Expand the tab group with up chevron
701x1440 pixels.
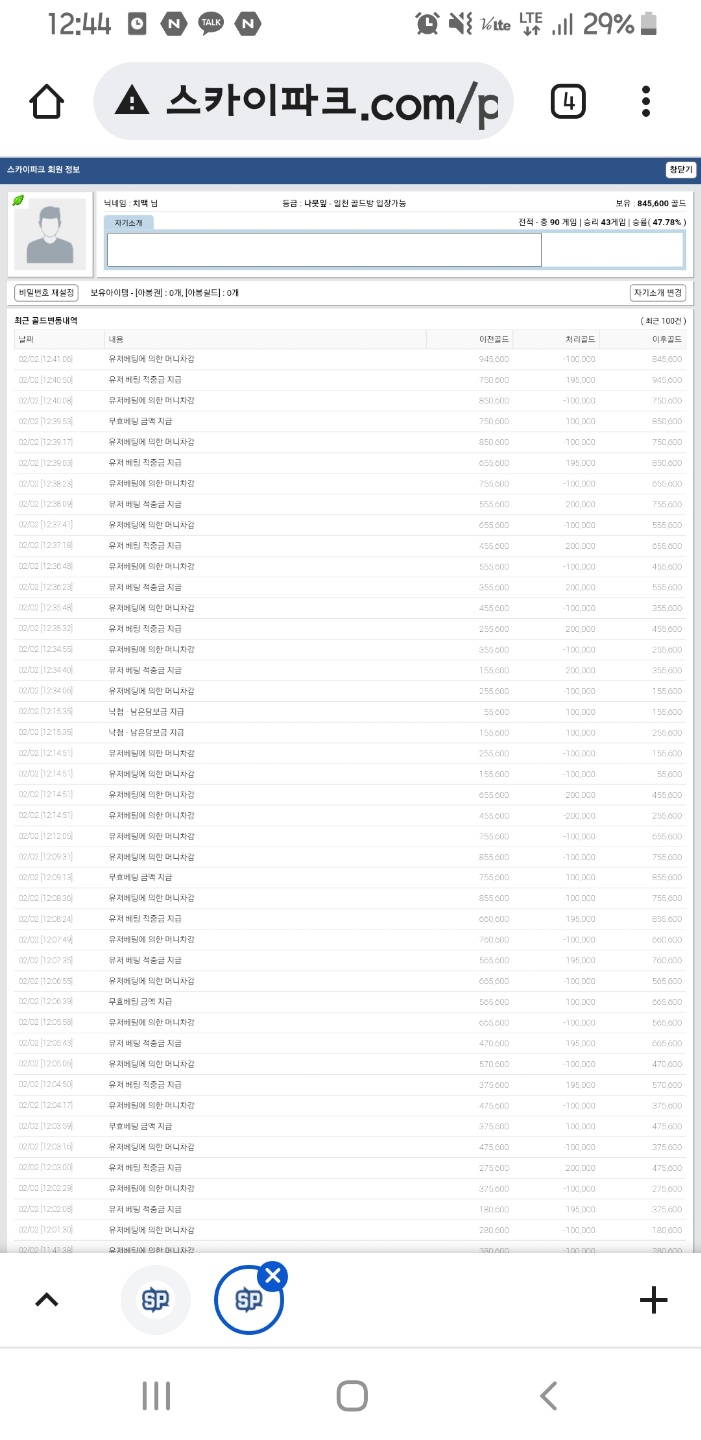tap(47, 1300)
